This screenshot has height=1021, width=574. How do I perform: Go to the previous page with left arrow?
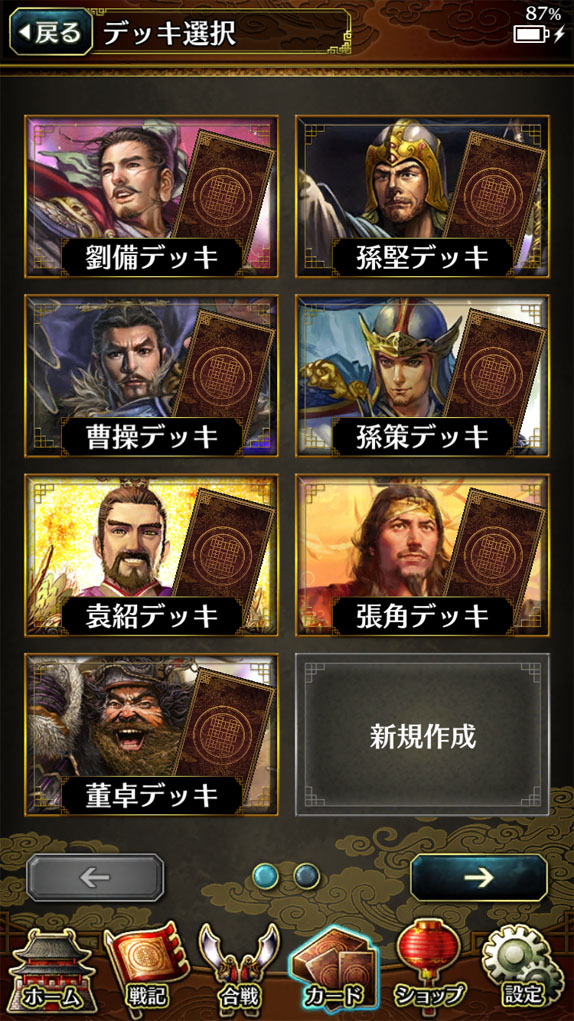[x=95, y=878]
